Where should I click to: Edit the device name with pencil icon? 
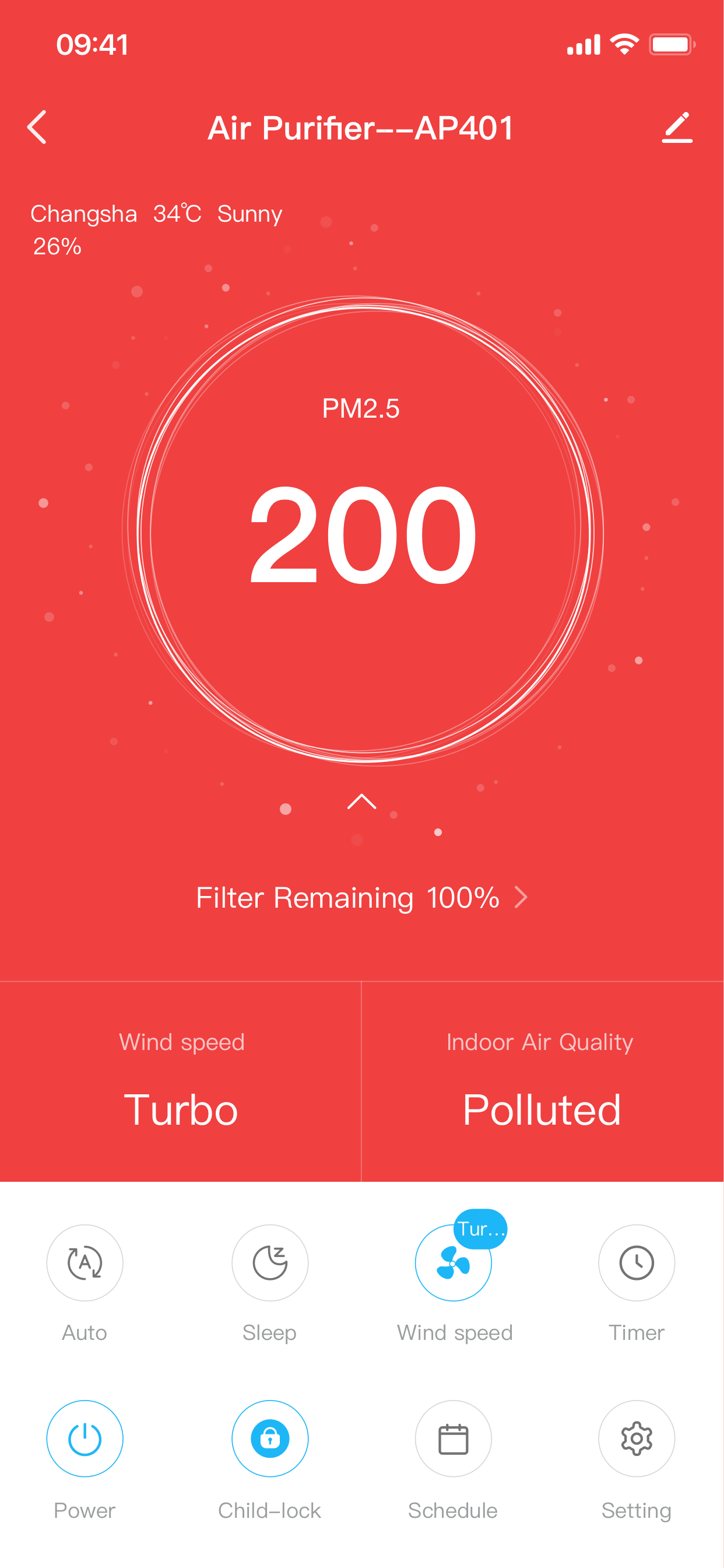[x=677, y=127]
